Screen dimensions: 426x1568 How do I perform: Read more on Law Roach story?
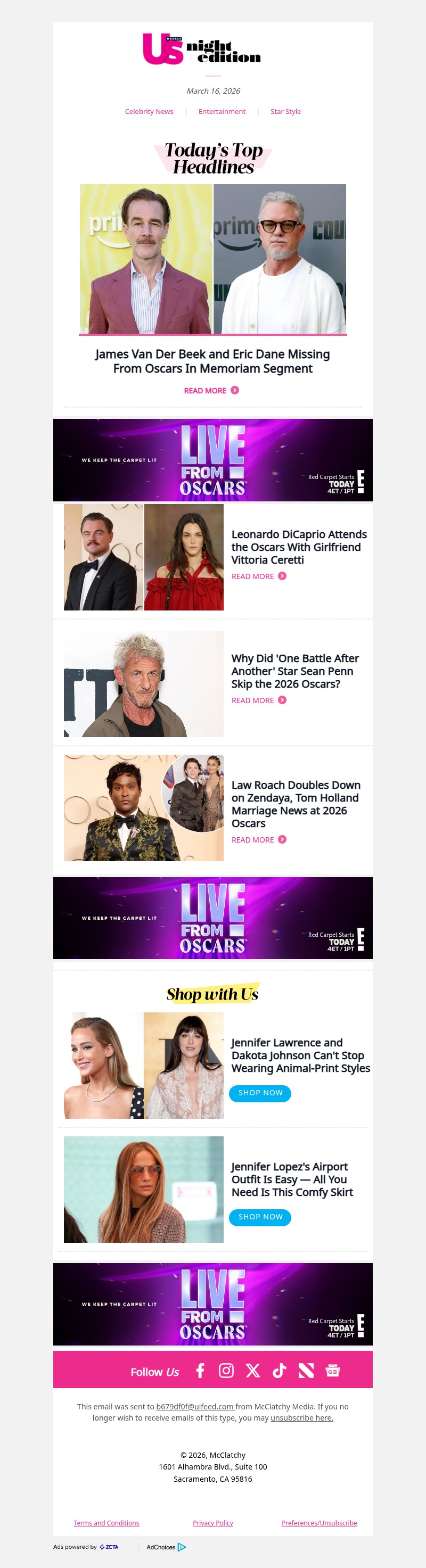(x=258, y=839)
